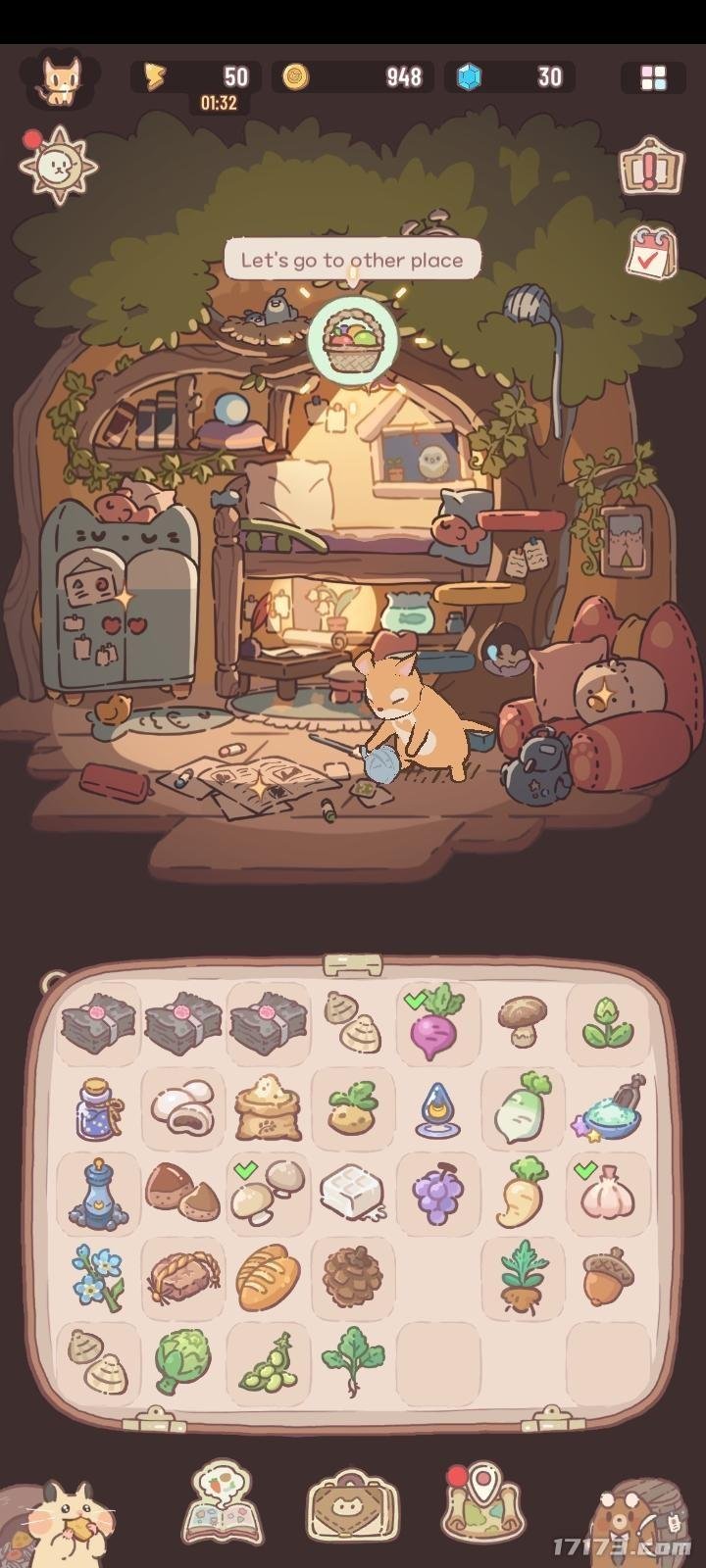Tap the hamster character at the bottom

pos(59,1524)
